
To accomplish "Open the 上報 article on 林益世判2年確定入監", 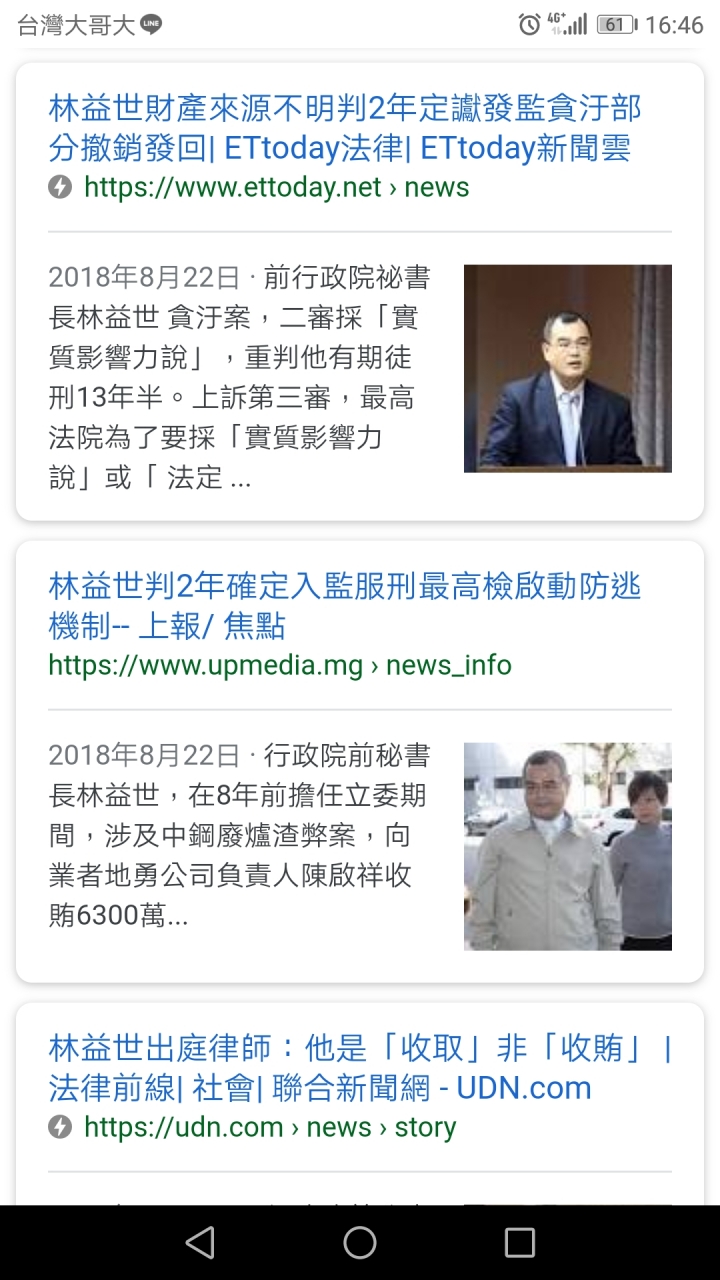I will (345, 605).
